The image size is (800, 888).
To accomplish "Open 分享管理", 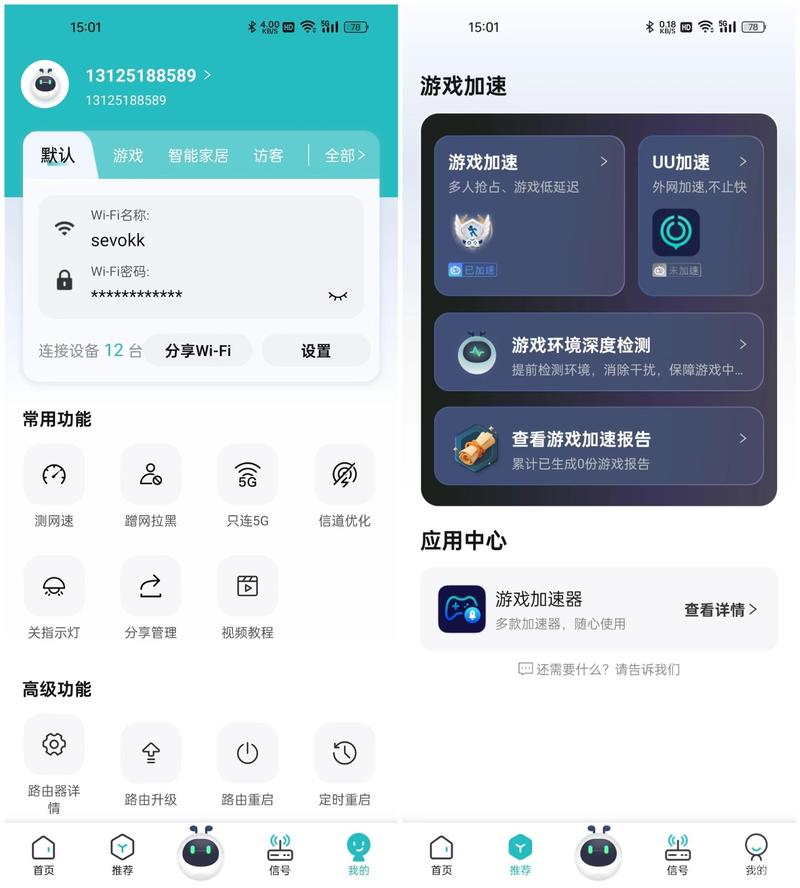I will [151, 598].
